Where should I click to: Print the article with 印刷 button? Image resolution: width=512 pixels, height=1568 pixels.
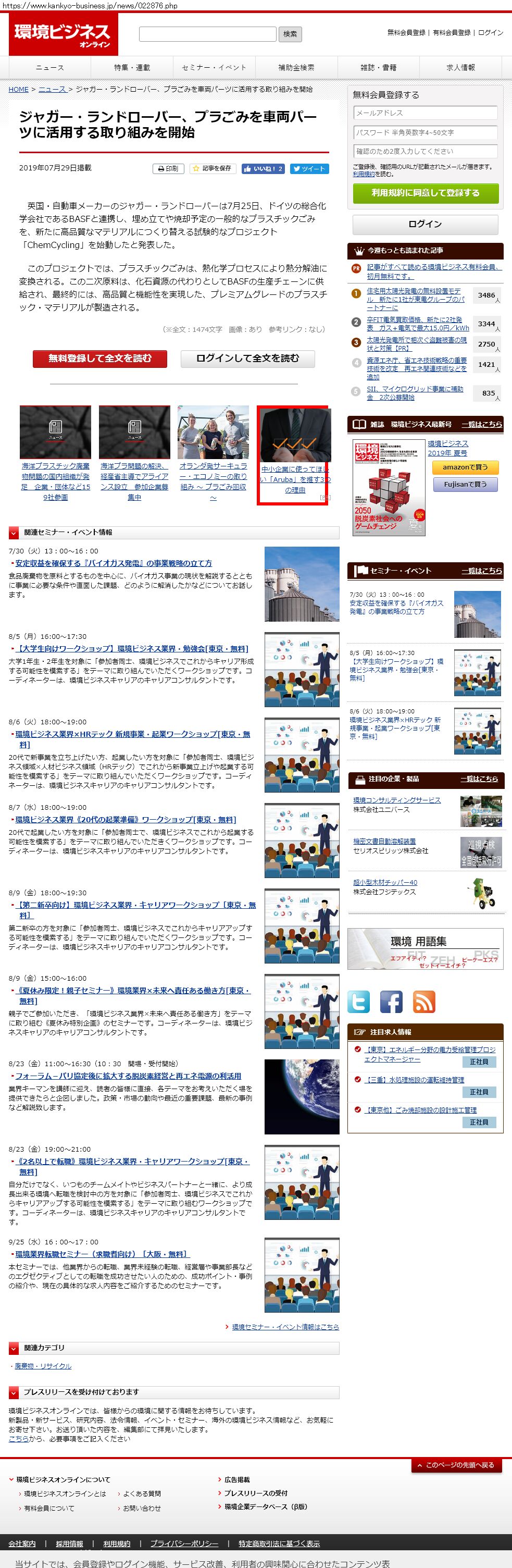[168, 169]
